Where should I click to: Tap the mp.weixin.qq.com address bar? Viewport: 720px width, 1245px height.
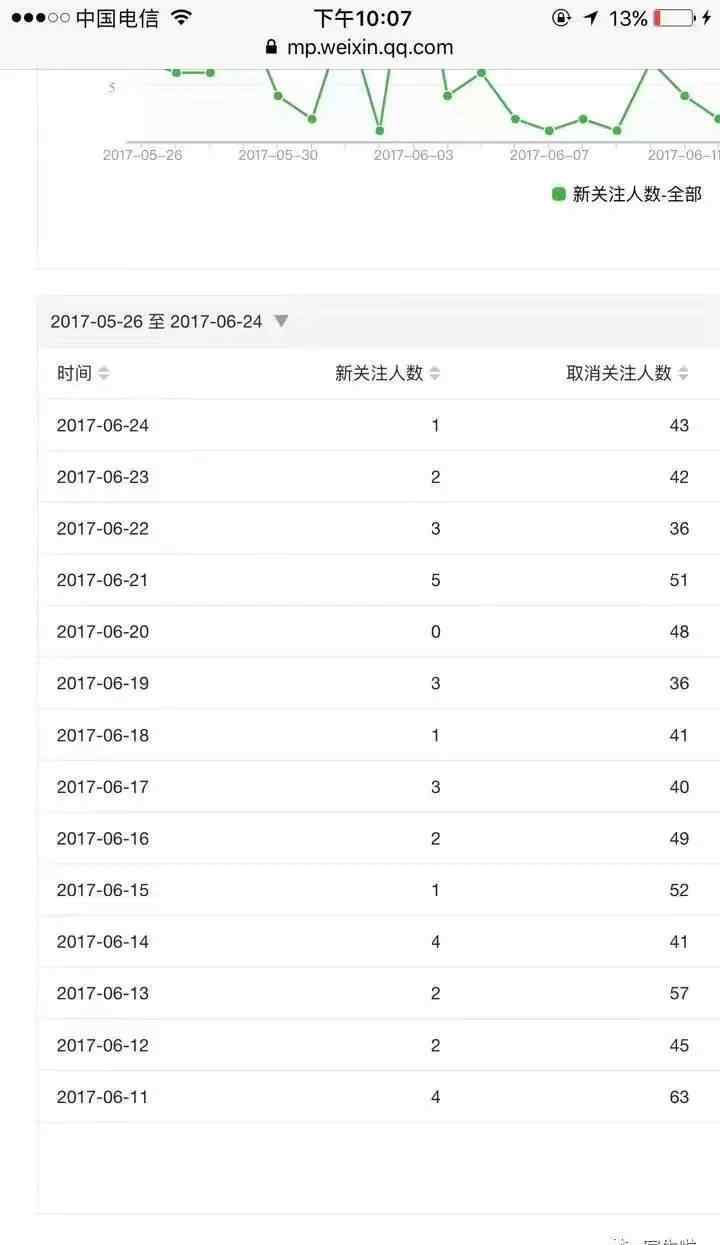(359, 47)
